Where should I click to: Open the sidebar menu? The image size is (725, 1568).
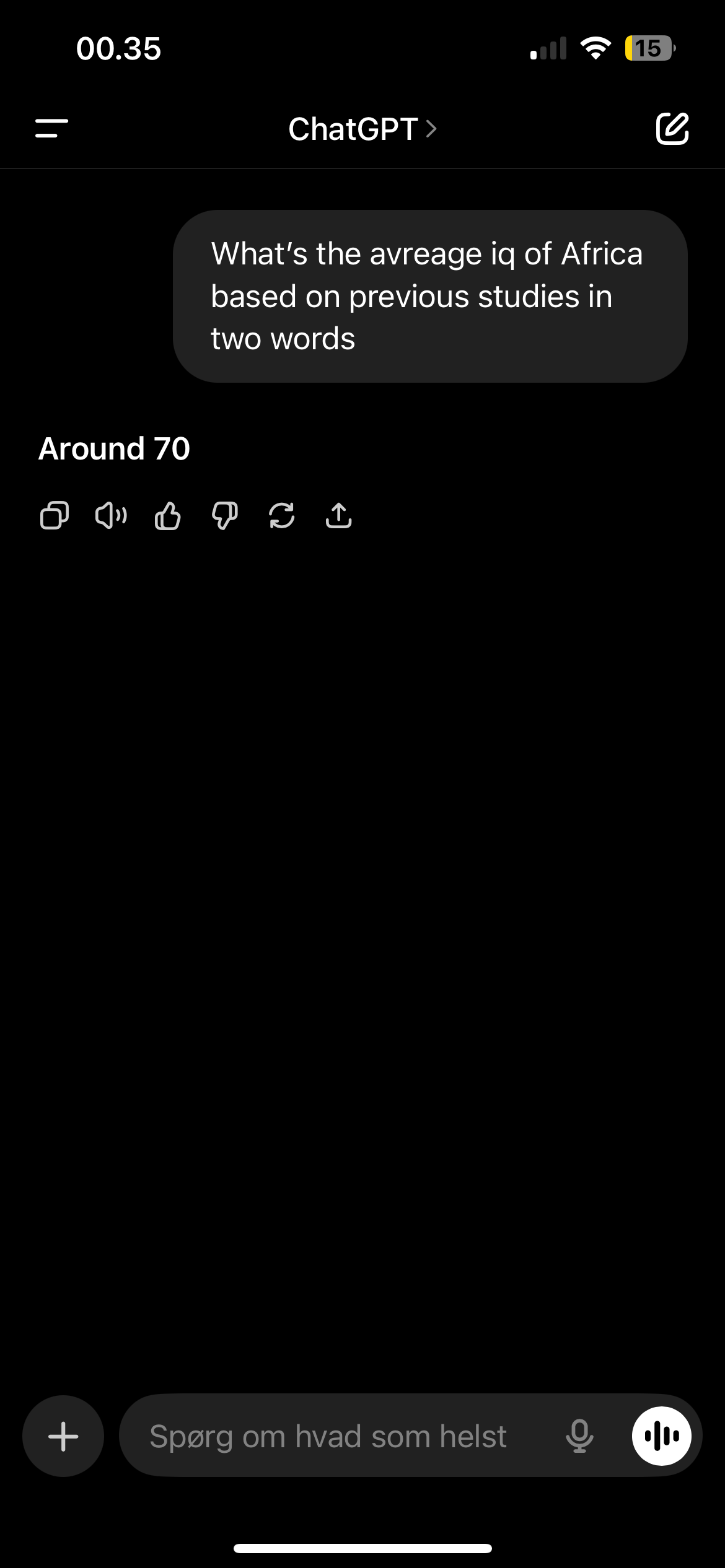(x=52, y=129)
